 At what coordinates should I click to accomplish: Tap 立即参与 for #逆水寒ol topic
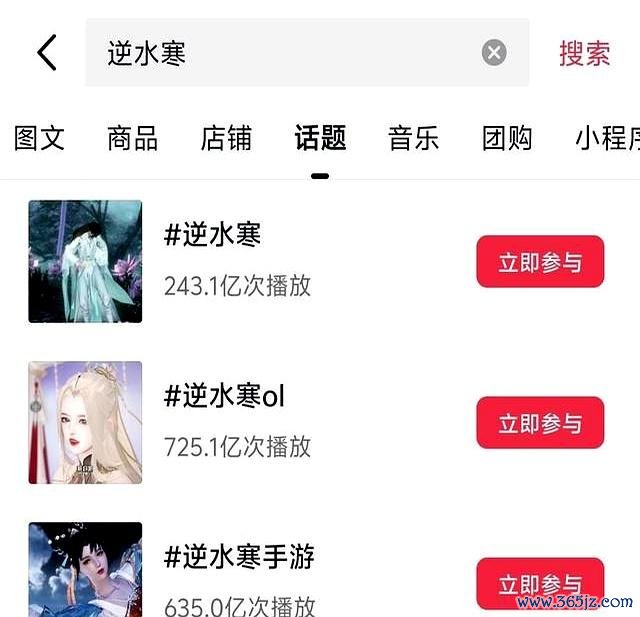click(x=540, y=423)
